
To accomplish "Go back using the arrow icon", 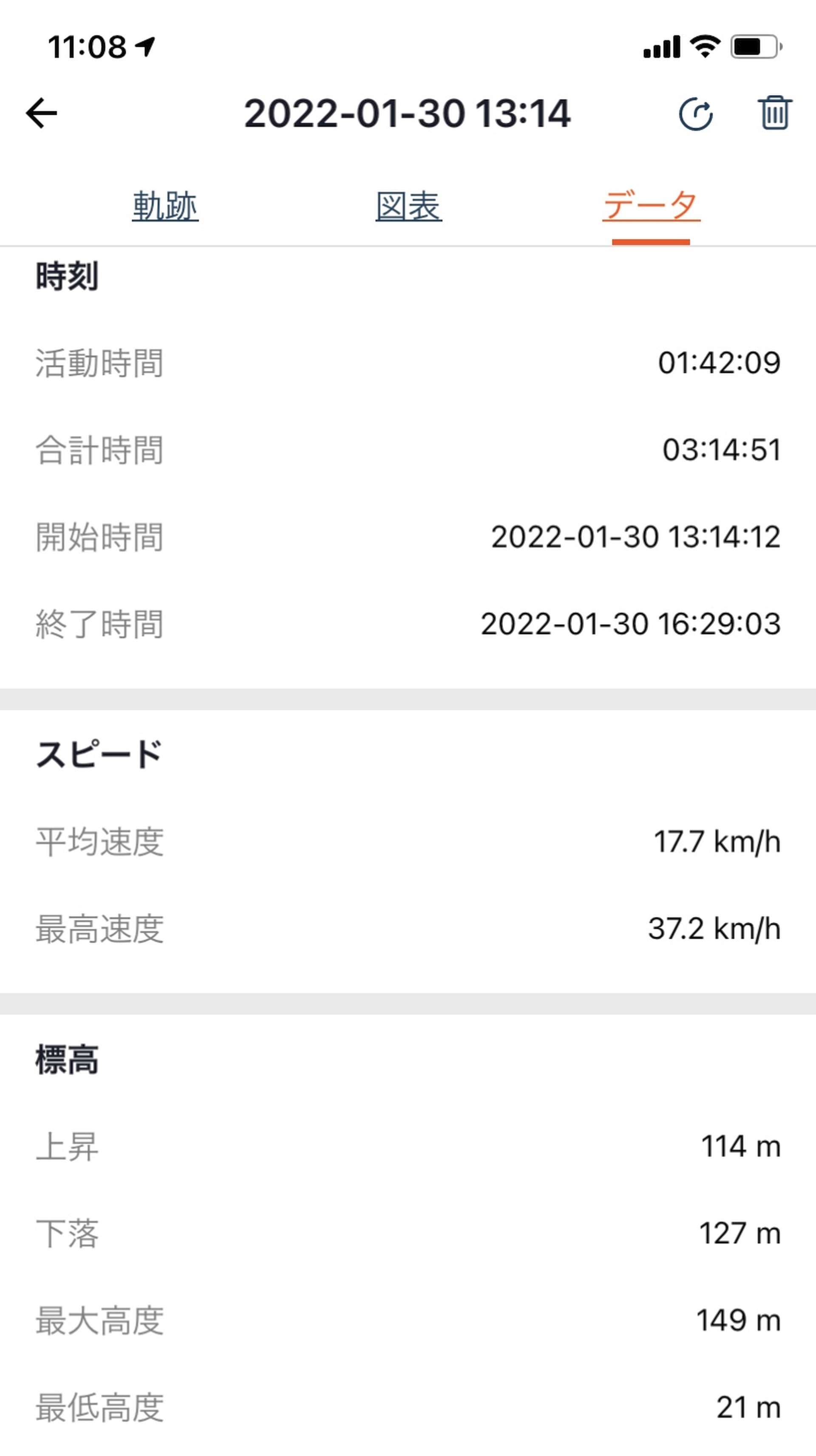I will tap(42, 113).
